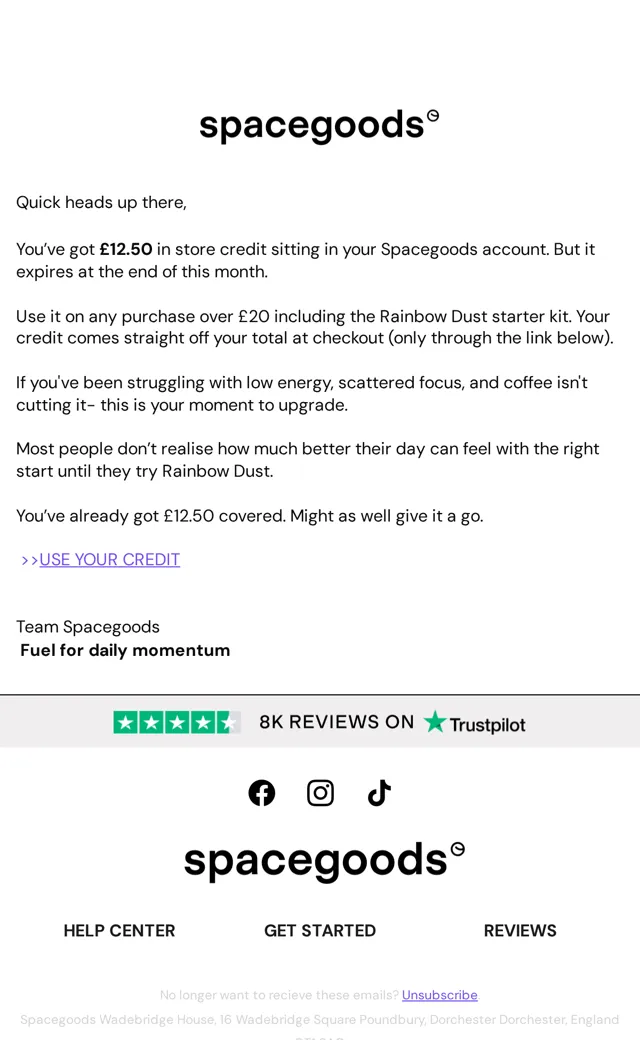Open REVIEWS link
Image resolution: width=640 pixels, height=1040 pixels.
tap(520, 931)
